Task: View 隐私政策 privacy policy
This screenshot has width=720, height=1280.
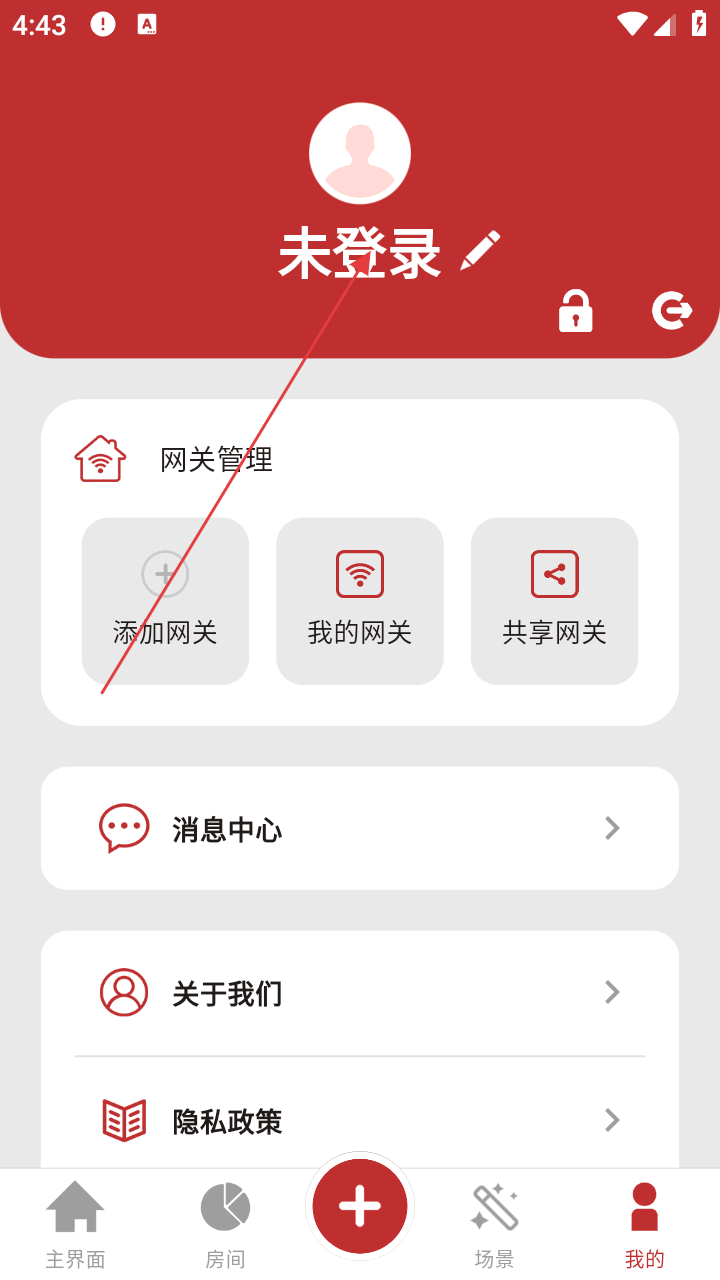Action: click(x=360, y=1120)
